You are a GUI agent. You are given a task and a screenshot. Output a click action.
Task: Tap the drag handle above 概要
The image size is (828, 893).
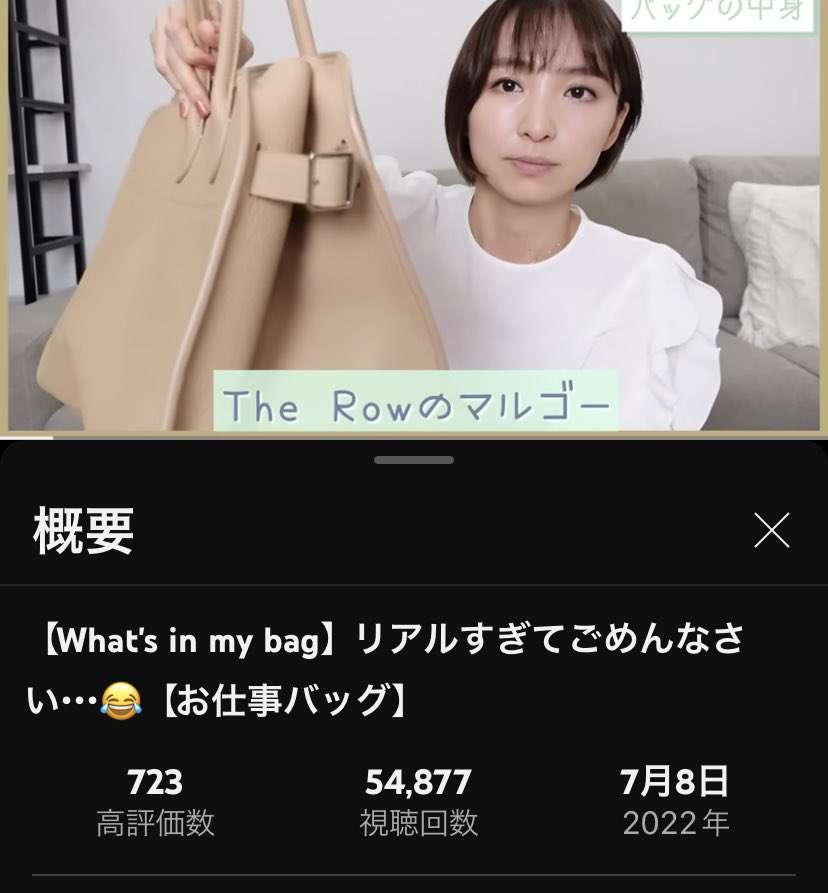pyautogui.click(x=414, y=460)
